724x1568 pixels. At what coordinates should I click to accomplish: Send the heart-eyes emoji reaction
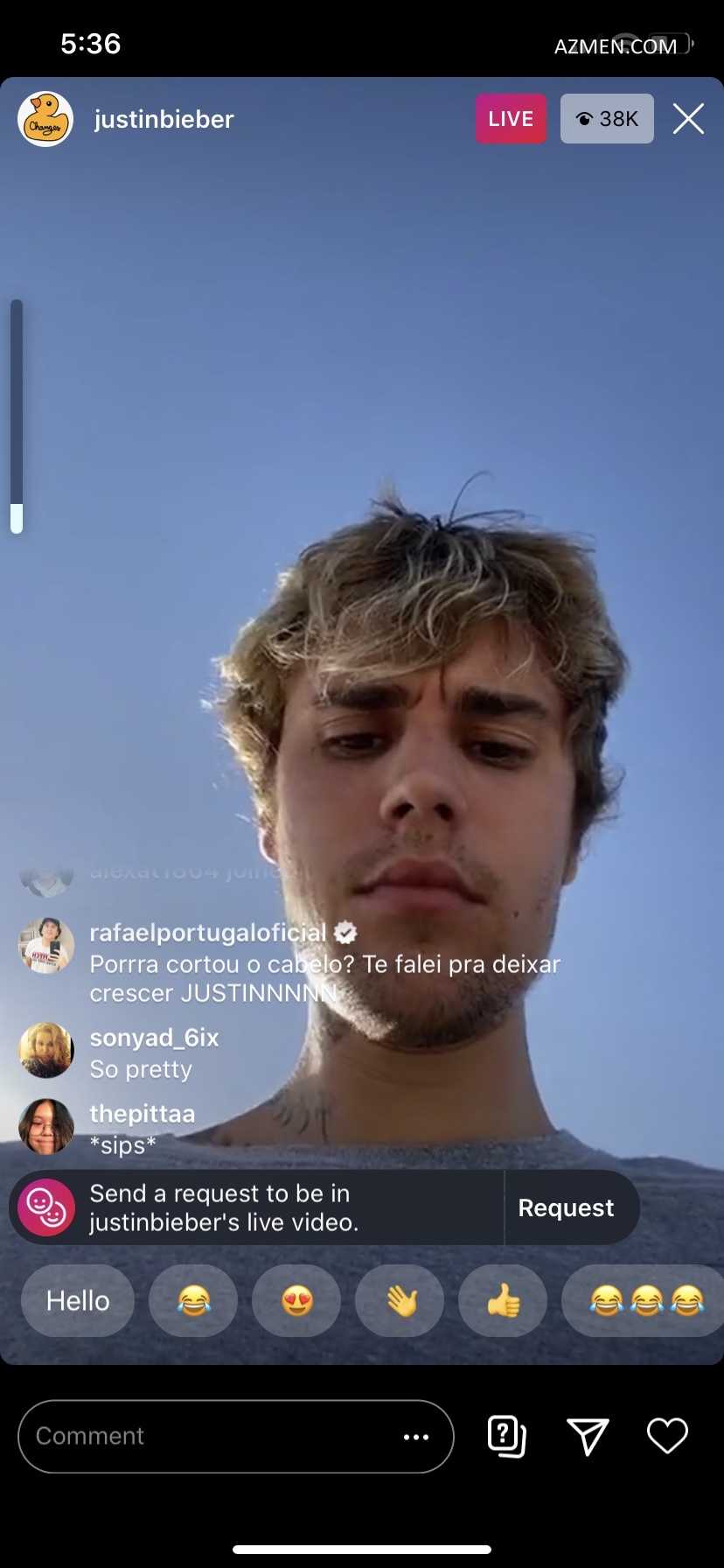296,1300
